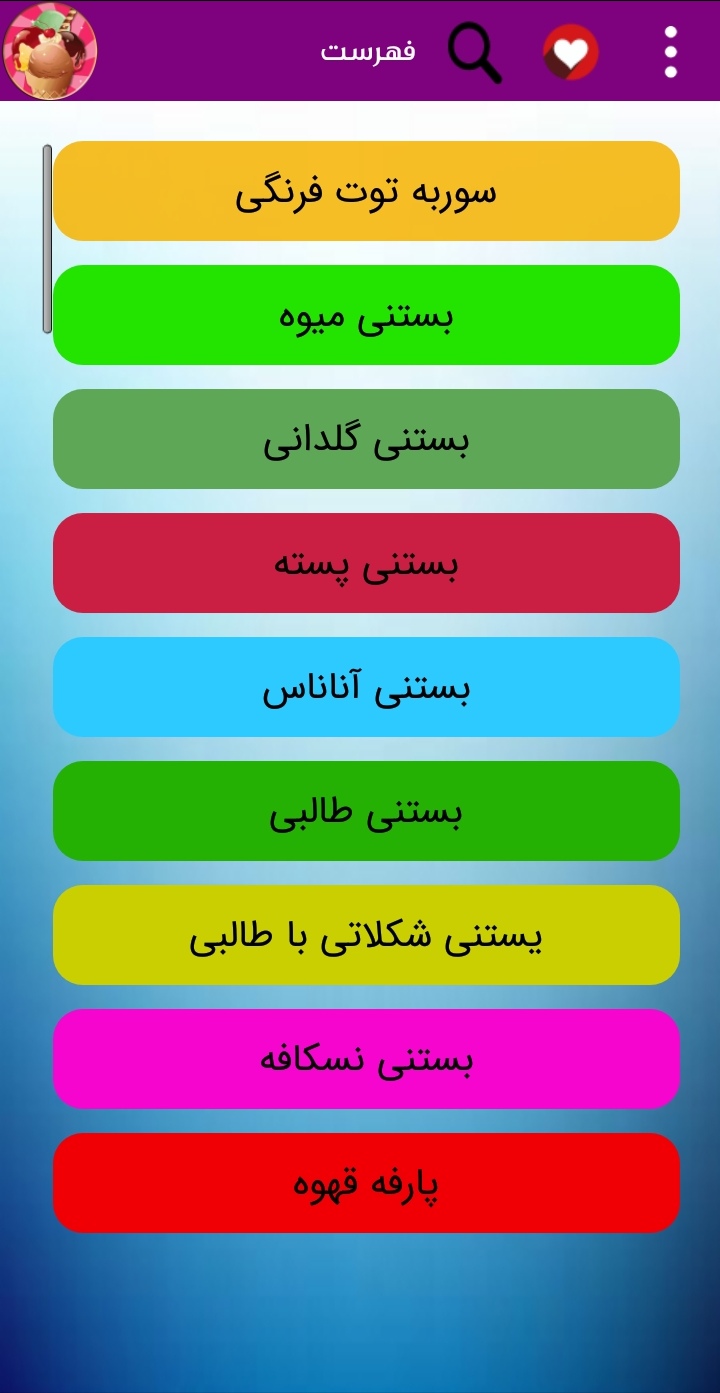The image size is (720, 1393).
Task: Select یستنی شکلاتی با طالبی
Action: 366,935
